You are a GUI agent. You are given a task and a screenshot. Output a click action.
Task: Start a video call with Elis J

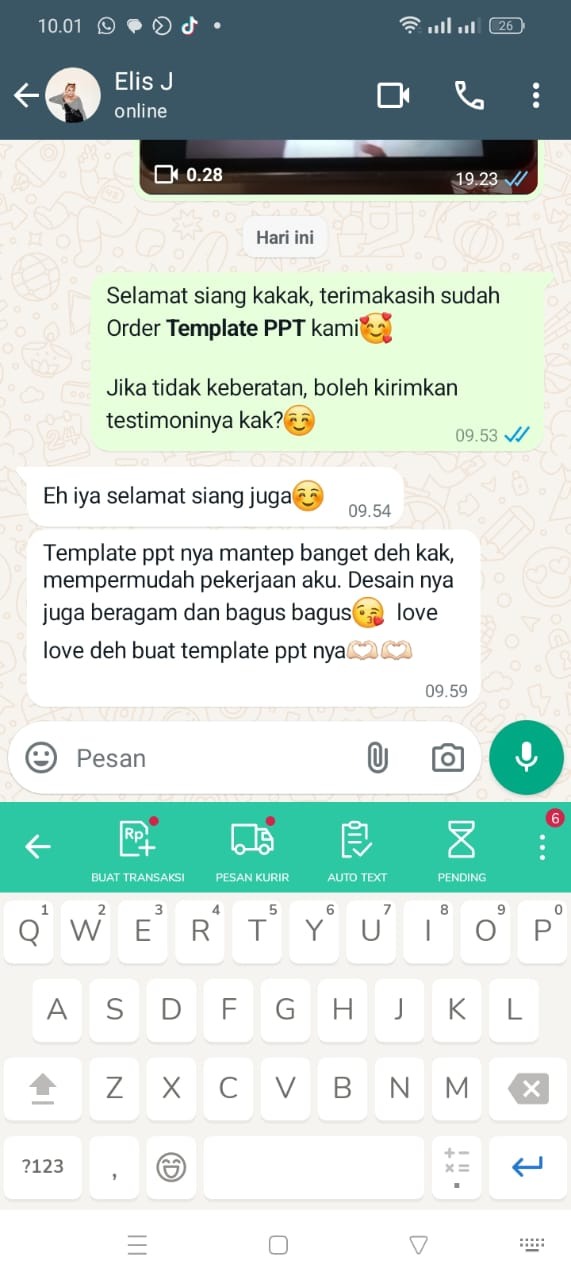[393, 95]
